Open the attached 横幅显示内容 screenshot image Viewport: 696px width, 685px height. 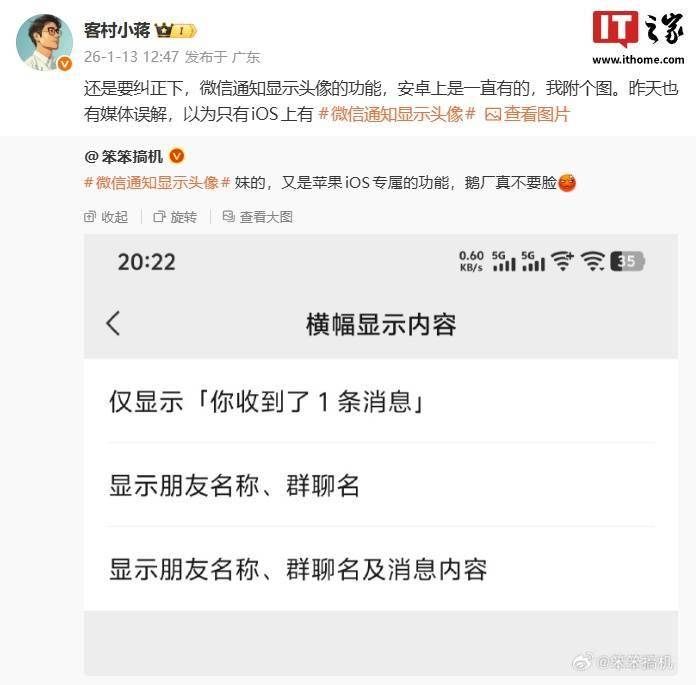click(380, 450)
